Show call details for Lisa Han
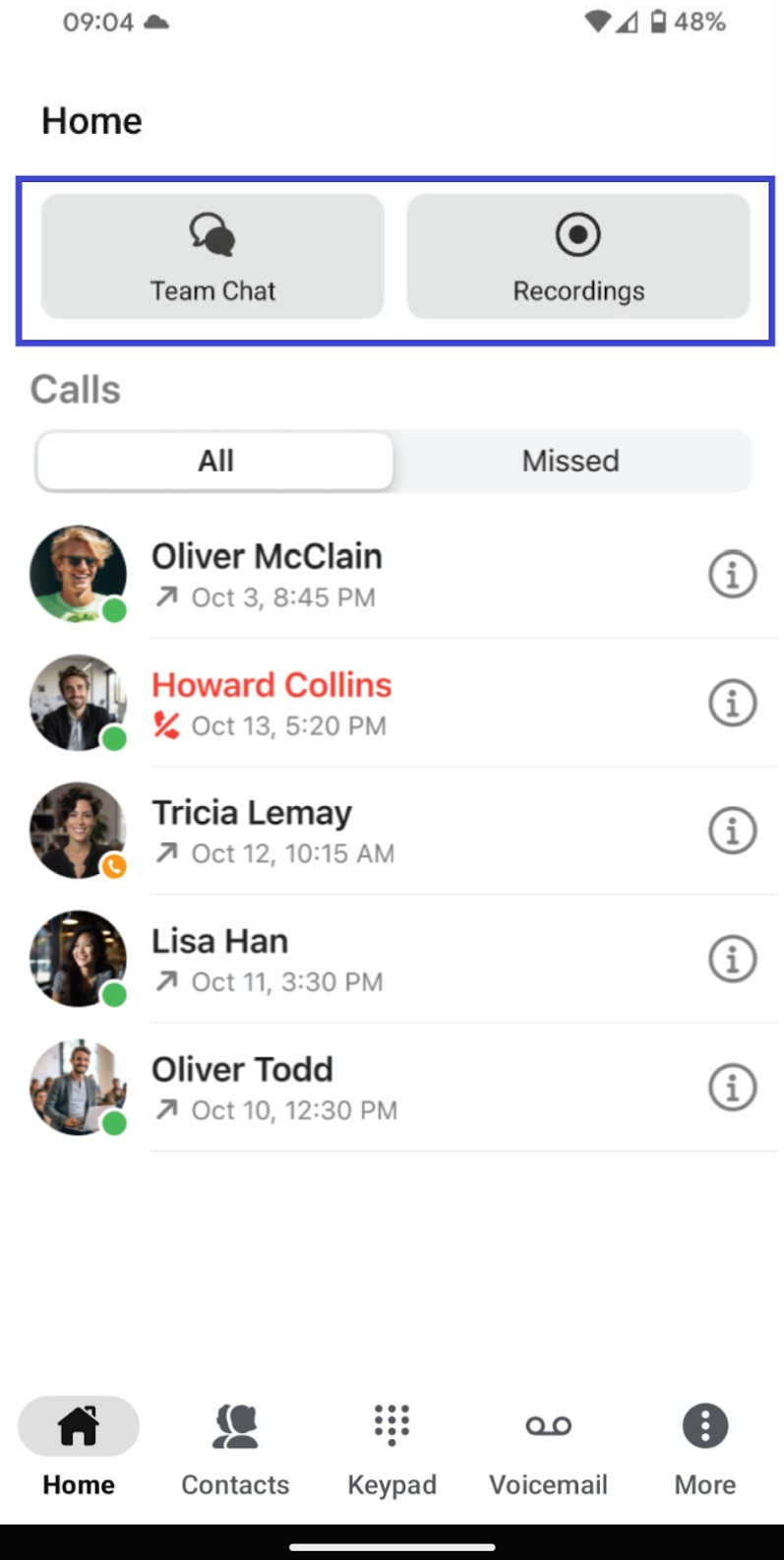 pos(732,960)
